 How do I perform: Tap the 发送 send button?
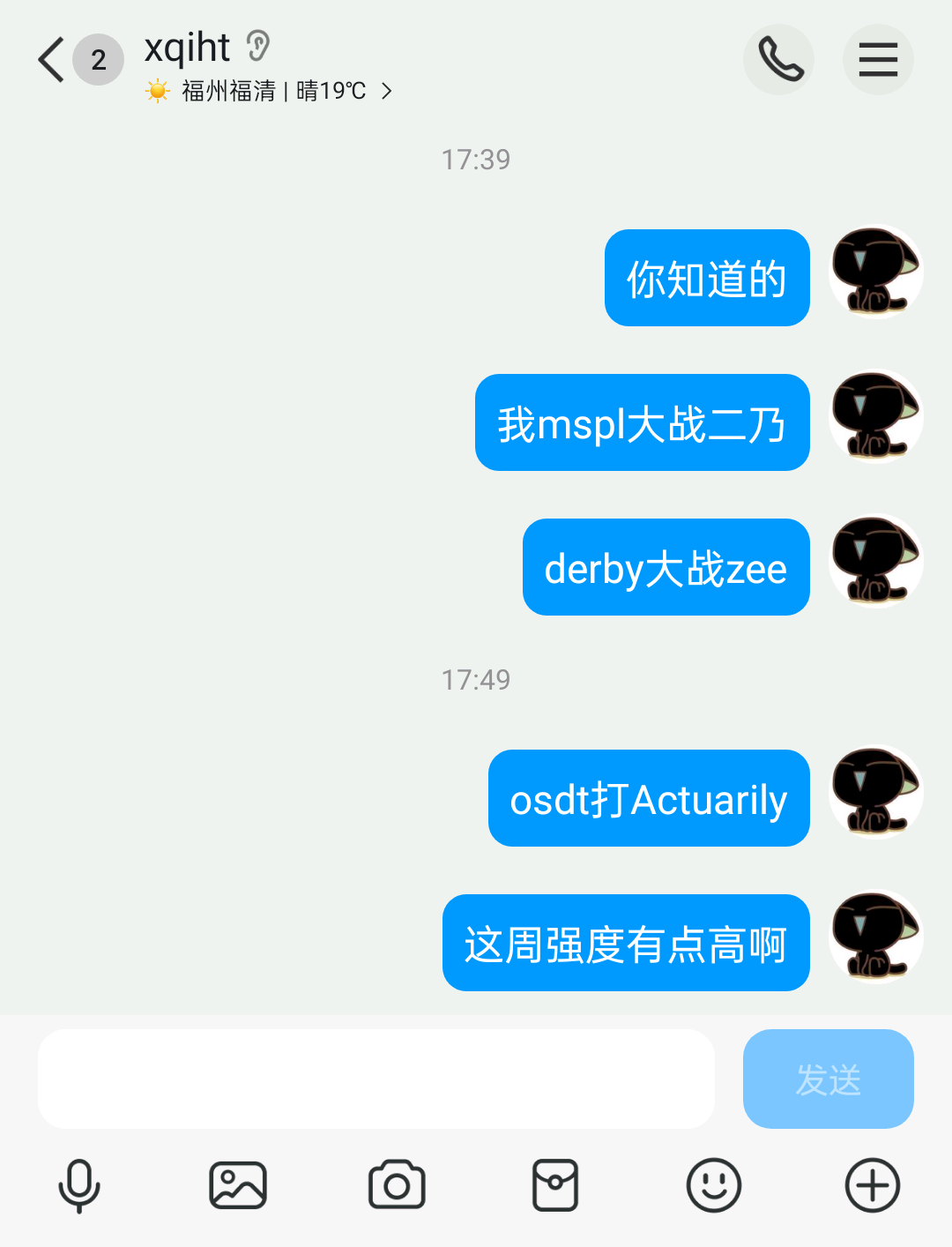828,1079
